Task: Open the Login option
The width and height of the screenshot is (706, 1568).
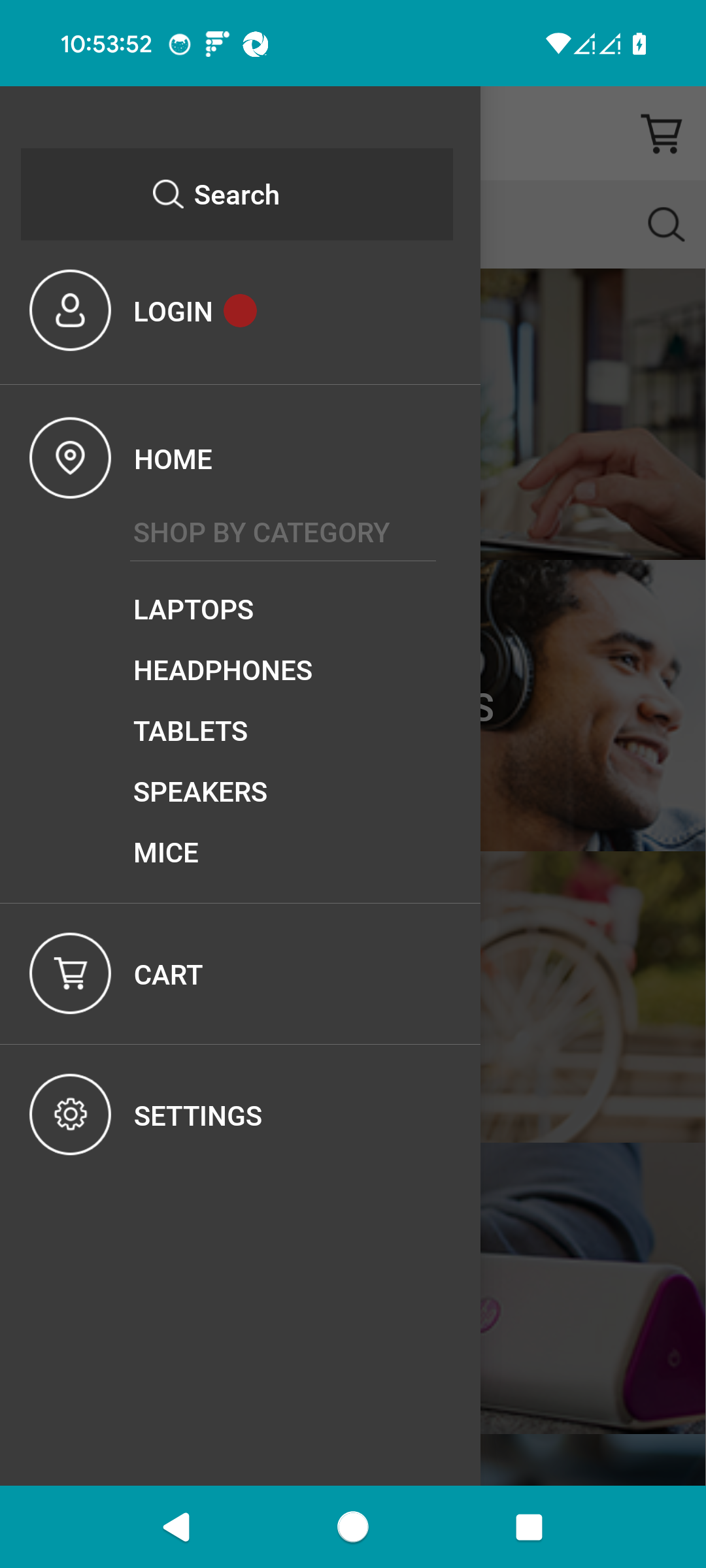Action: click(x=173, y=312)
